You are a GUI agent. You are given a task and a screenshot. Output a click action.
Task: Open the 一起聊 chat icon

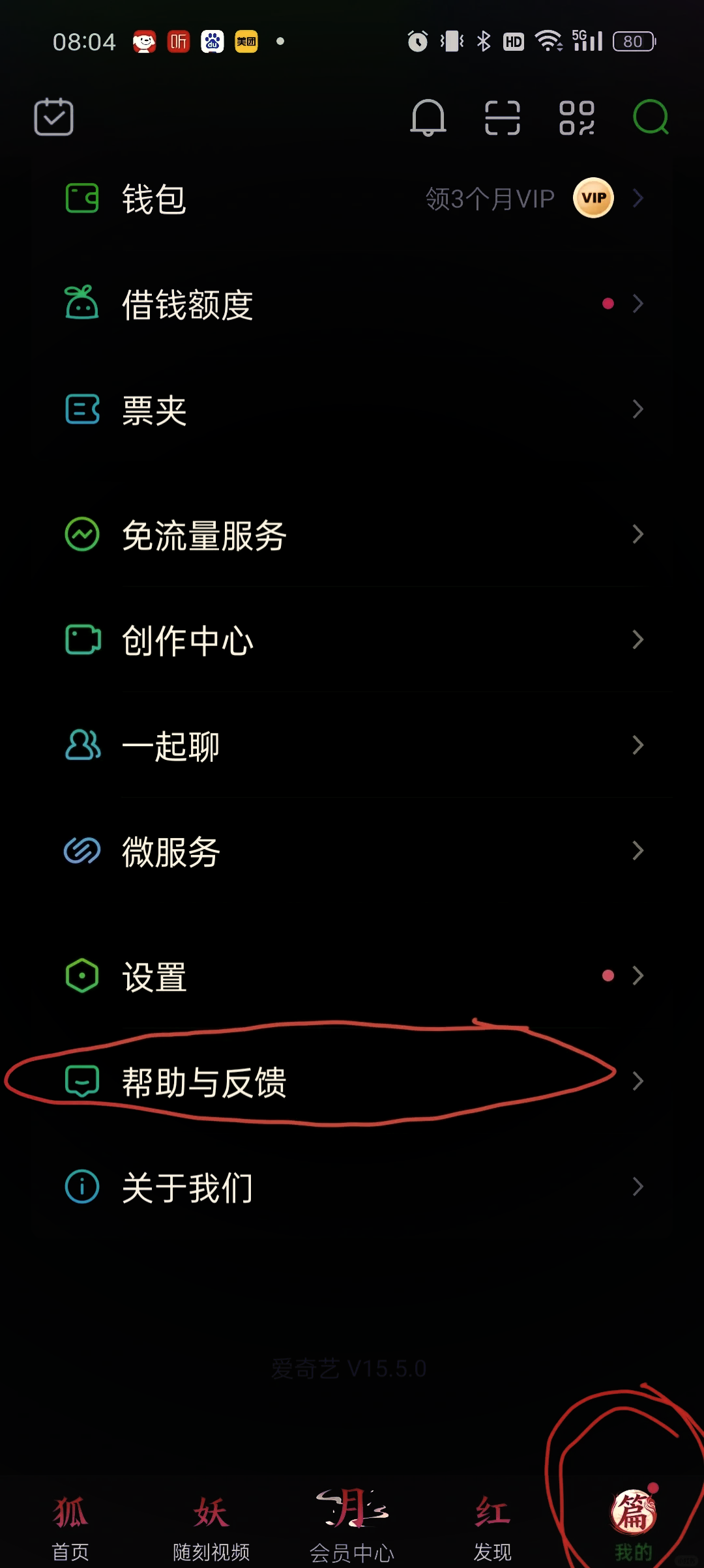click(x=82, y=746)
